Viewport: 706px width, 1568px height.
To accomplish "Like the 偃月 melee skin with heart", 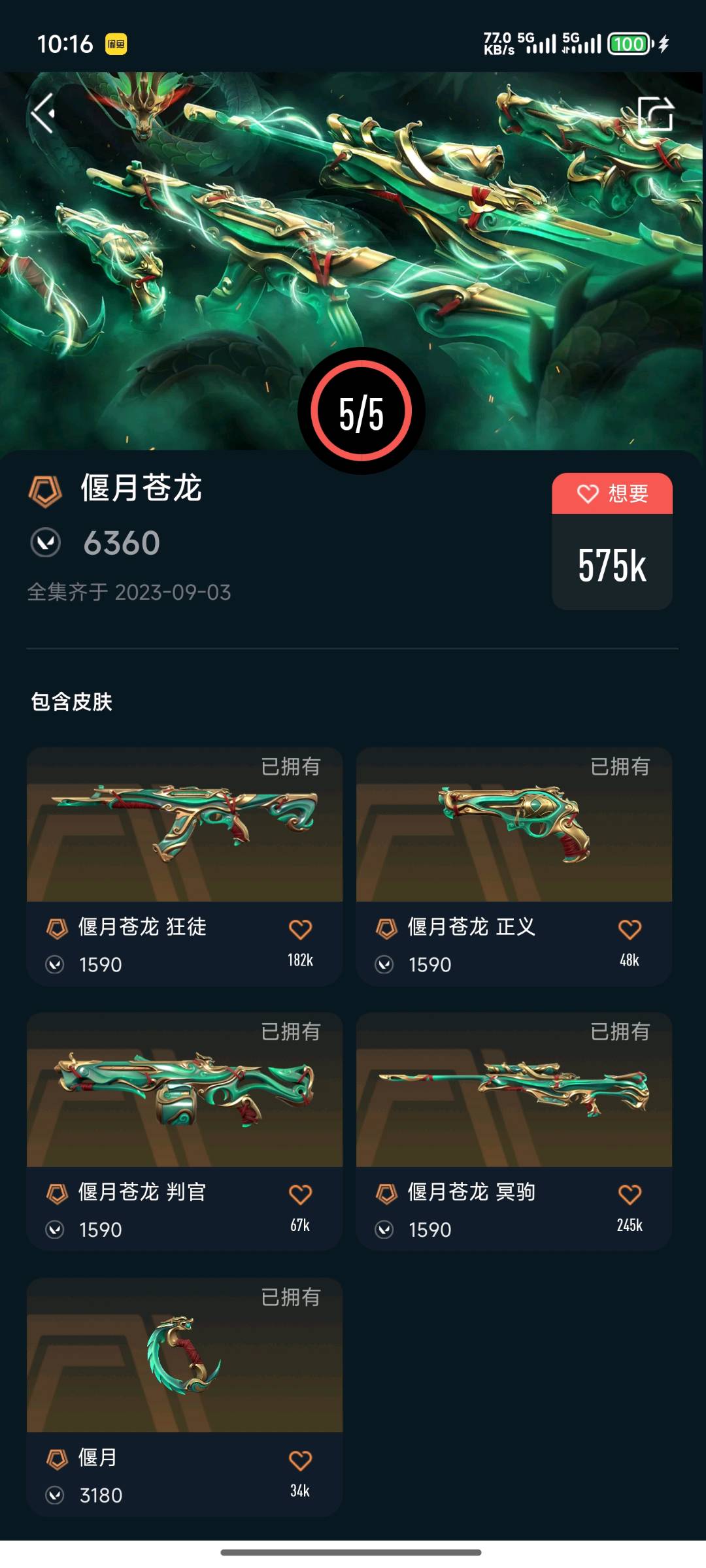I will [300, 1460].
